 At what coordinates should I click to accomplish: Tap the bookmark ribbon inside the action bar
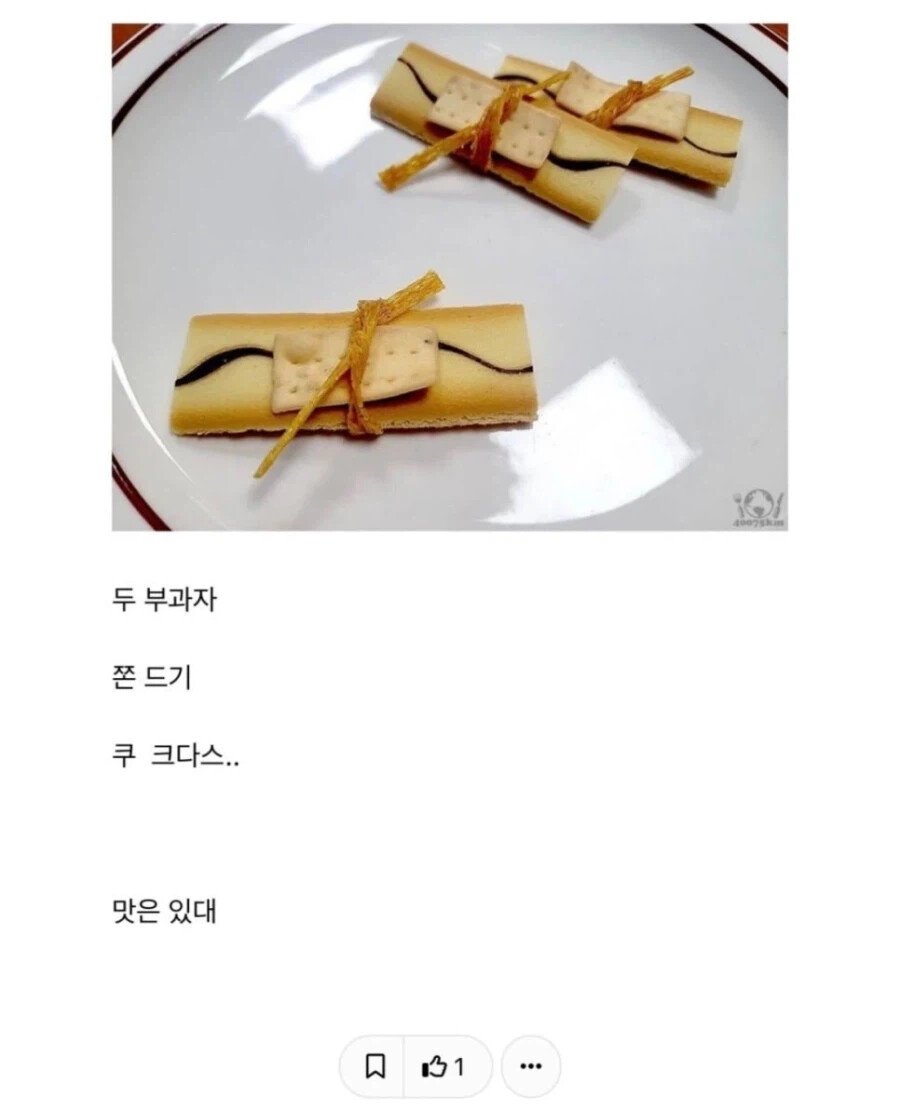[377, 1067]
